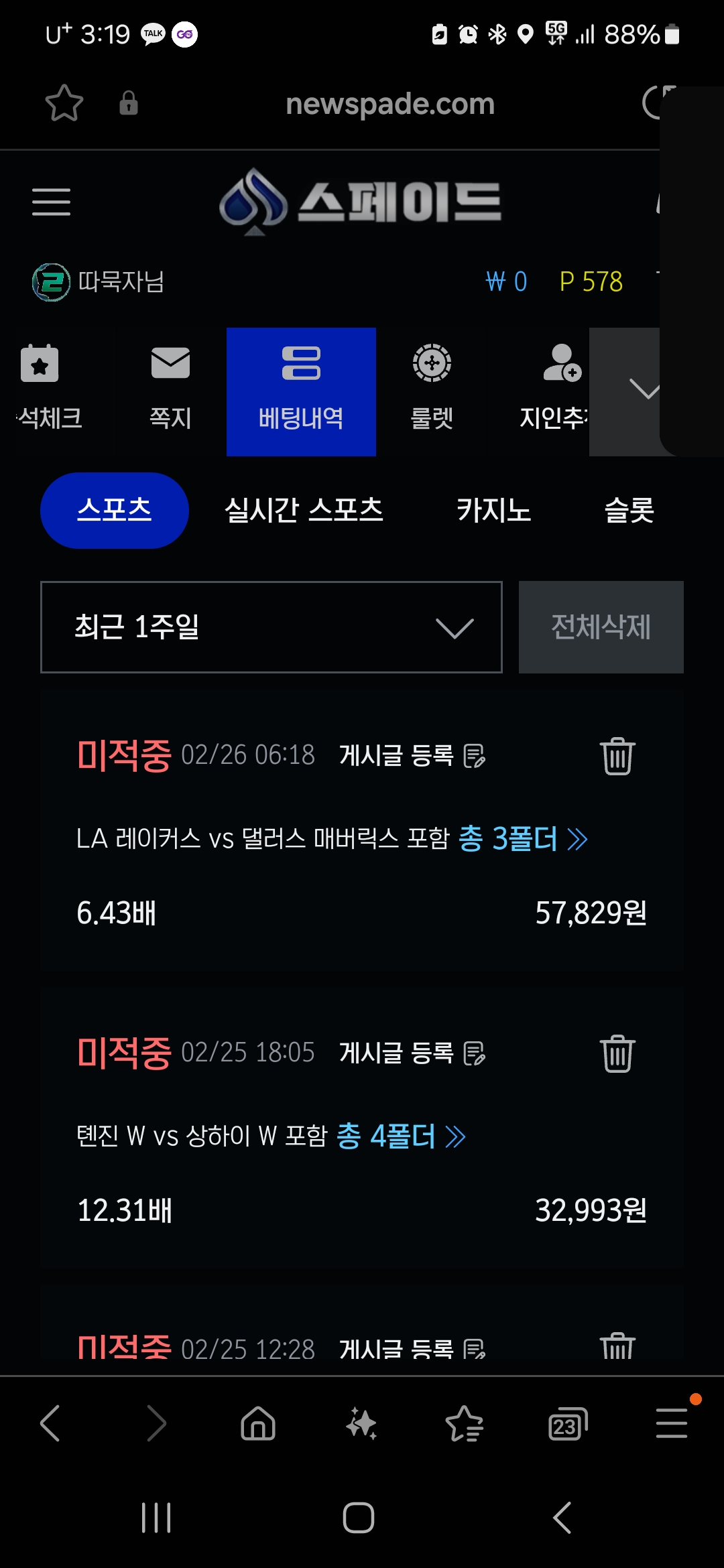Switch to the 실시간 스포츠 tab
Screen dimensions: 724x1568
304,511
